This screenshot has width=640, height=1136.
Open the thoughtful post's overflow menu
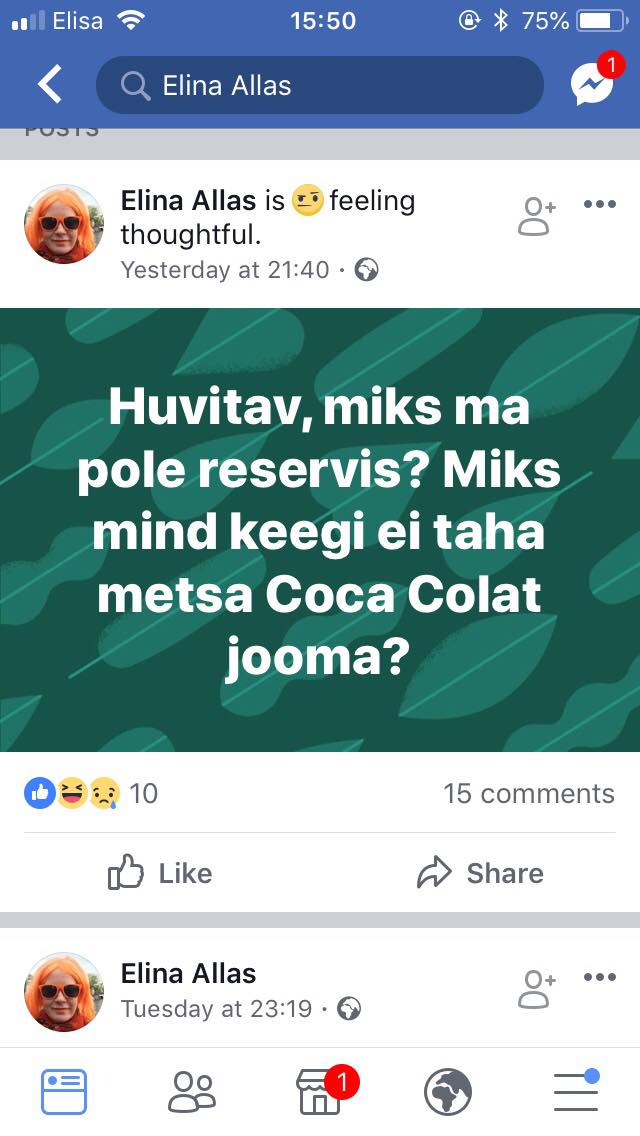point(599,205)
